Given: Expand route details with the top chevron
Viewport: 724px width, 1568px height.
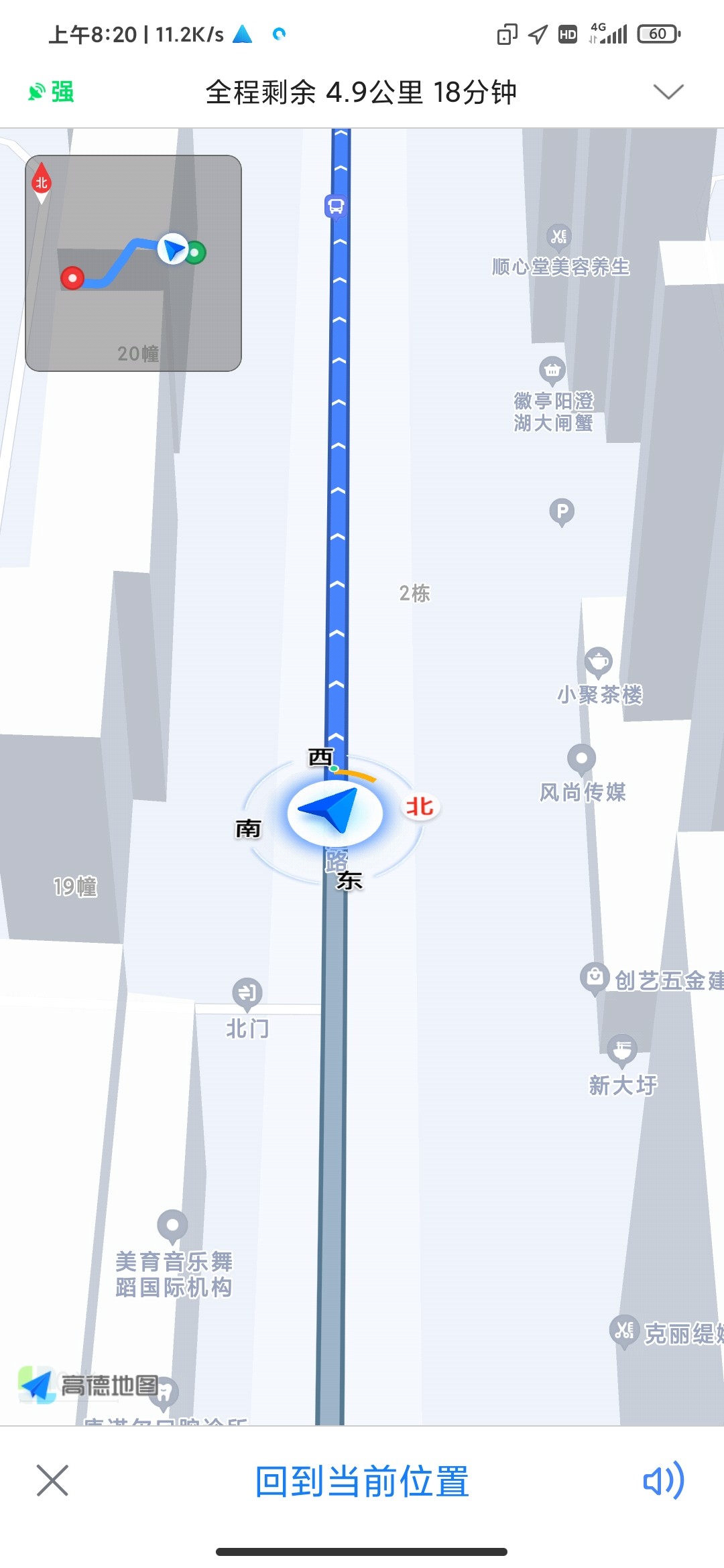Looking at the screenshot, I should [x=668, y=93].
